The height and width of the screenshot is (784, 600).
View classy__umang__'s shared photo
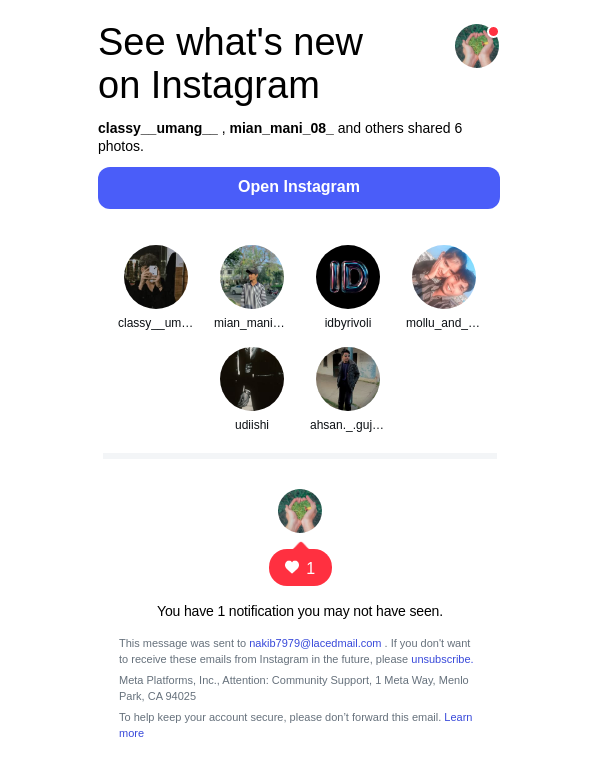tap(156, 277)
